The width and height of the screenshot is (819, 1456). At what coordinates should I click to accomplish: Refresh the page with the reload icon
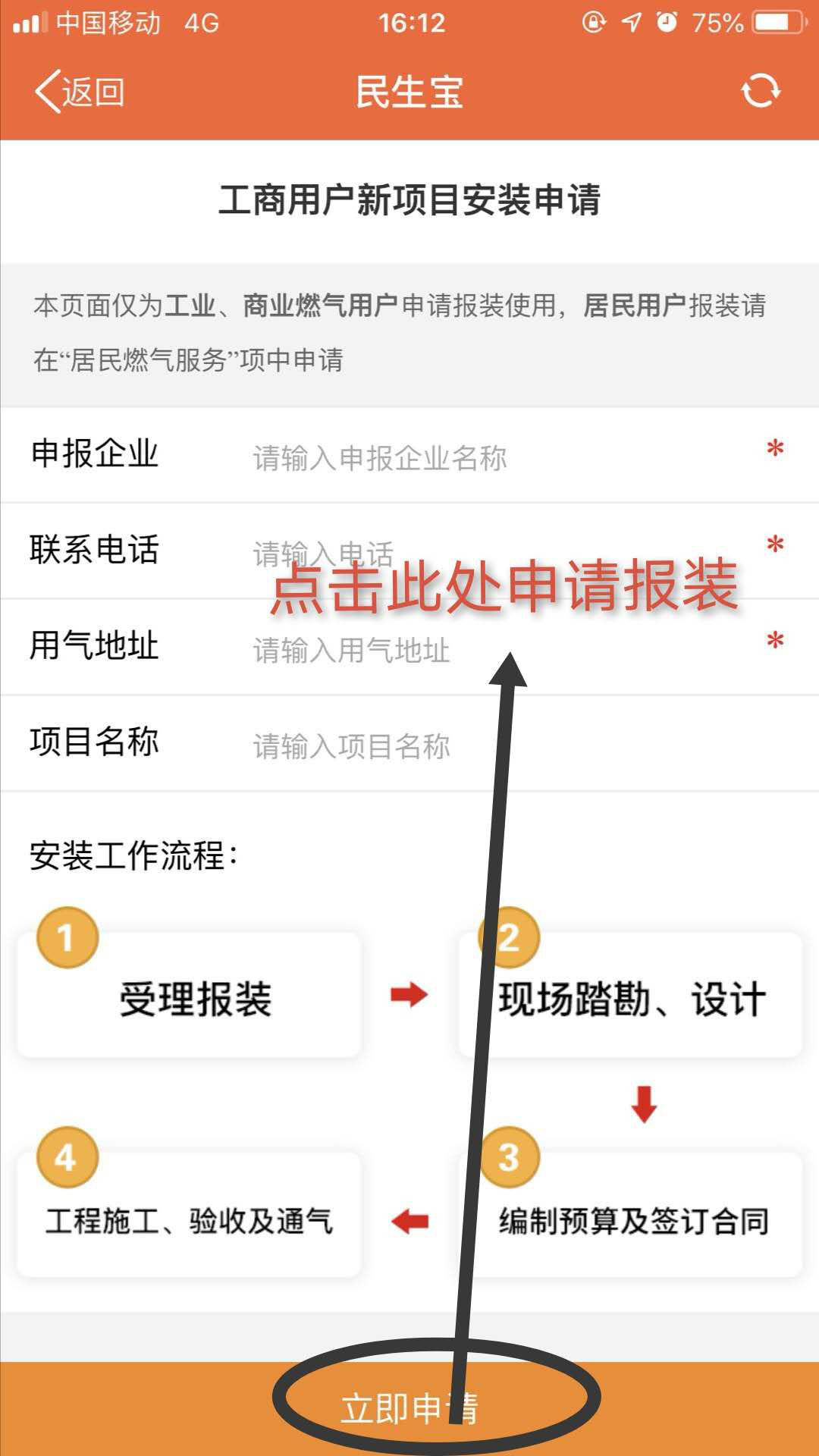point(760,92)
